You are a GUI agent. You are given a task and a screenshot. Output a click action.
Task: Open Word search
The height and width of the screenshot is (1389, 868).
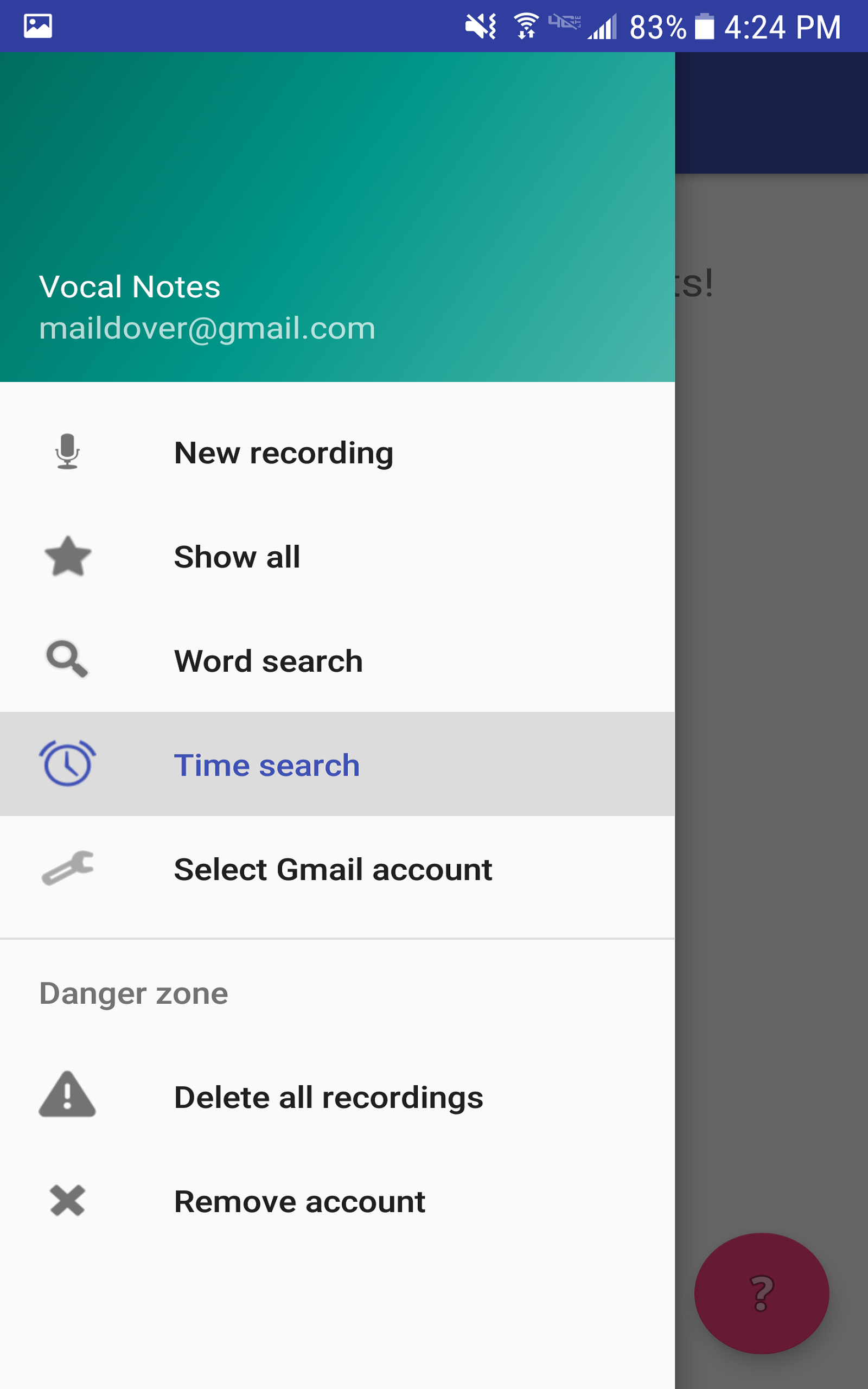tap(268, 661)
